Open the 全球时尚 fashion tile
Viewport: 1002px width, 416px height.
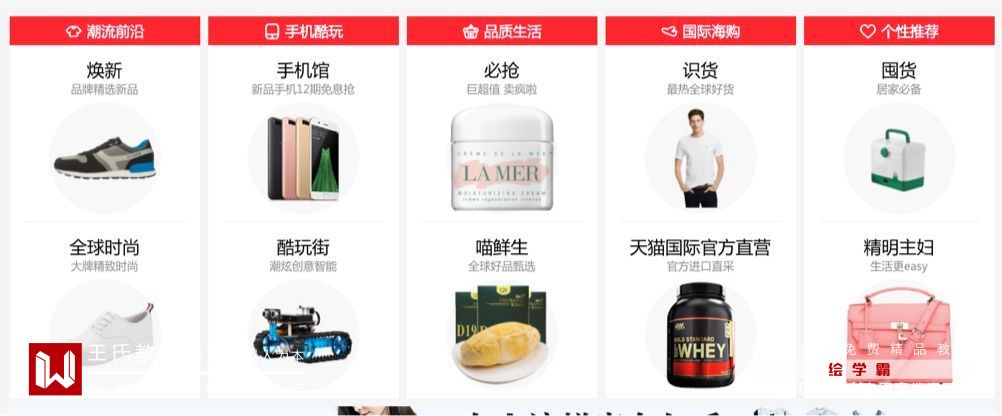click(x=104, y=310)
